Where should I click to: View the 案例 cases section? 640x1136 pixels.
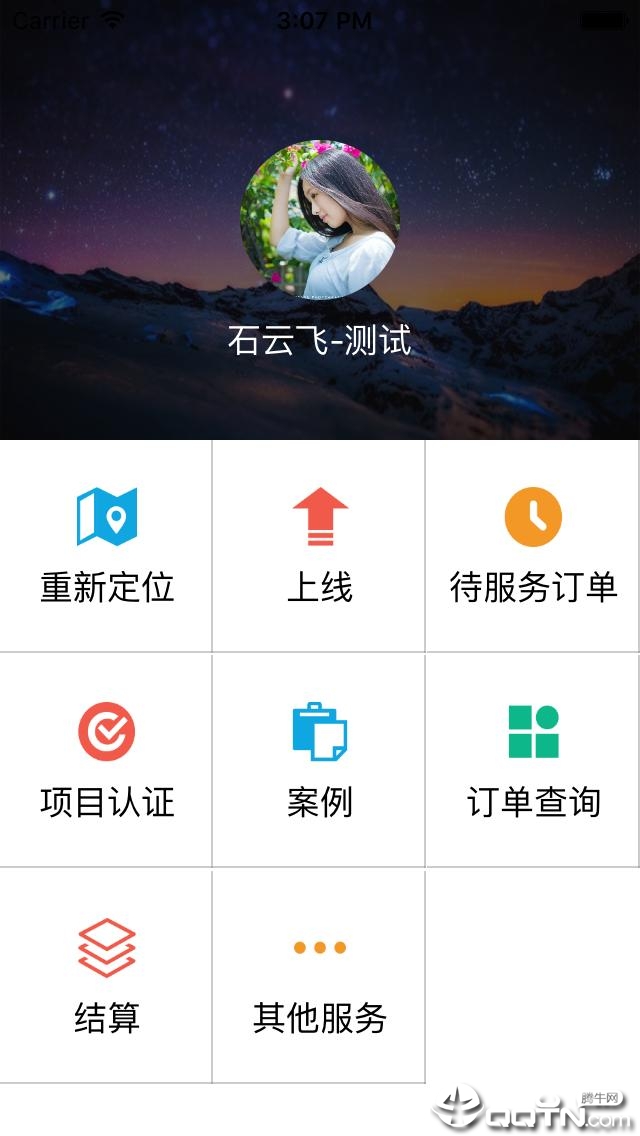[319, 760]
